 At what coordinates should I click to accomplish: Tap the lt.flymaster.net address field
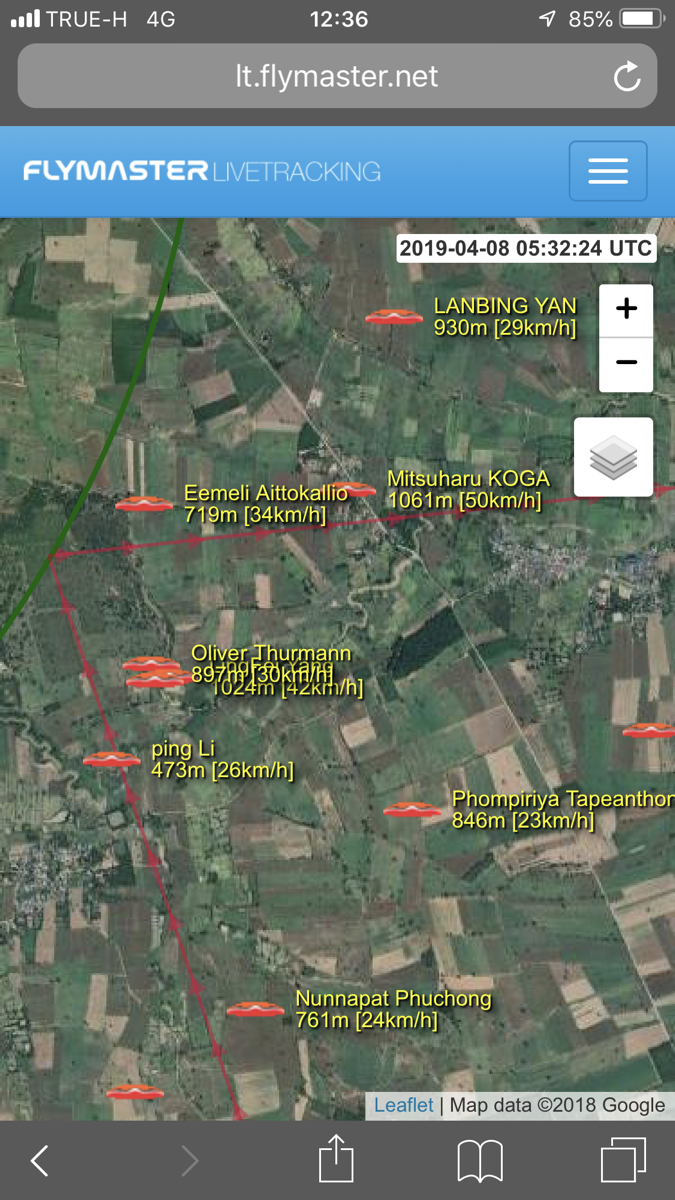pos(337,77)
